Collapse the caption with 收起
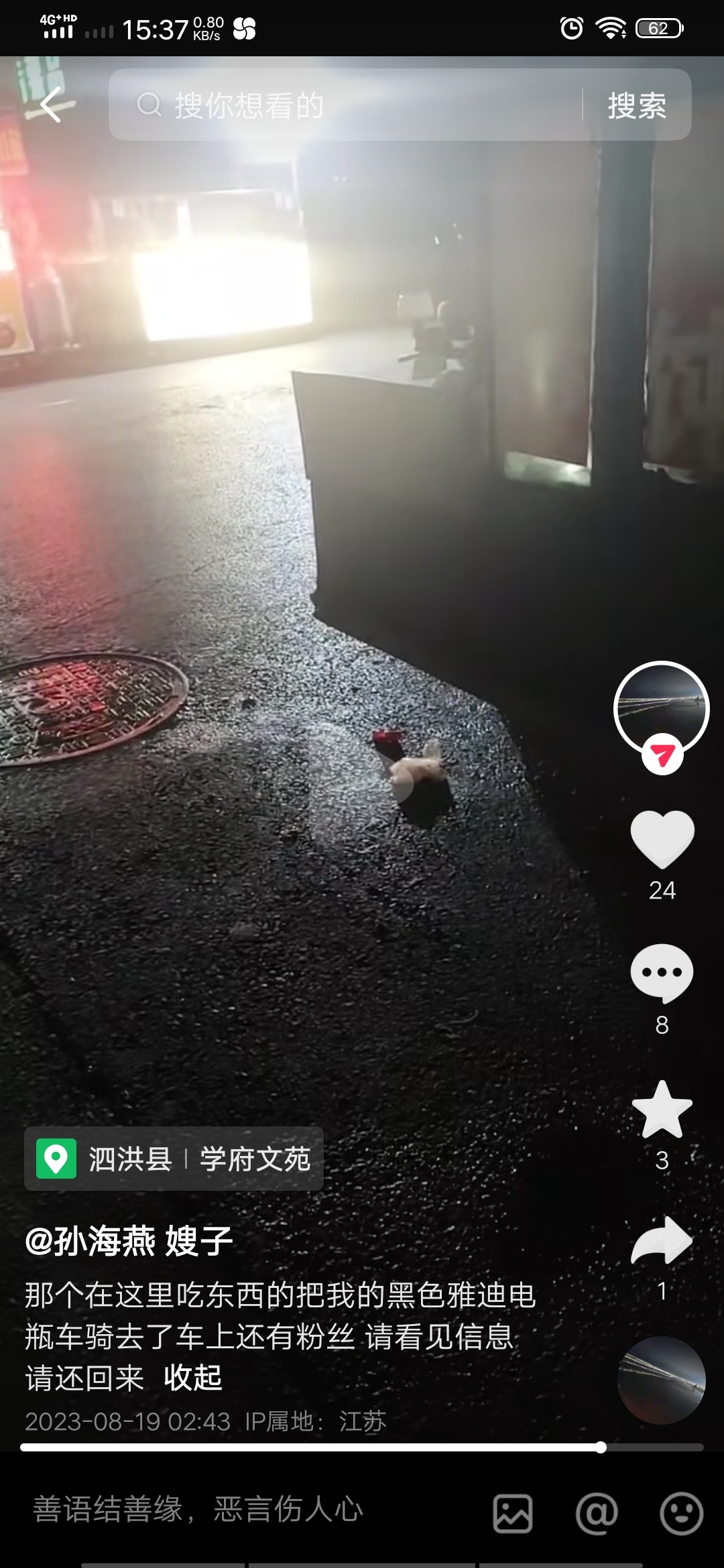724x1568 pixels. click(x=193, y=1378)
